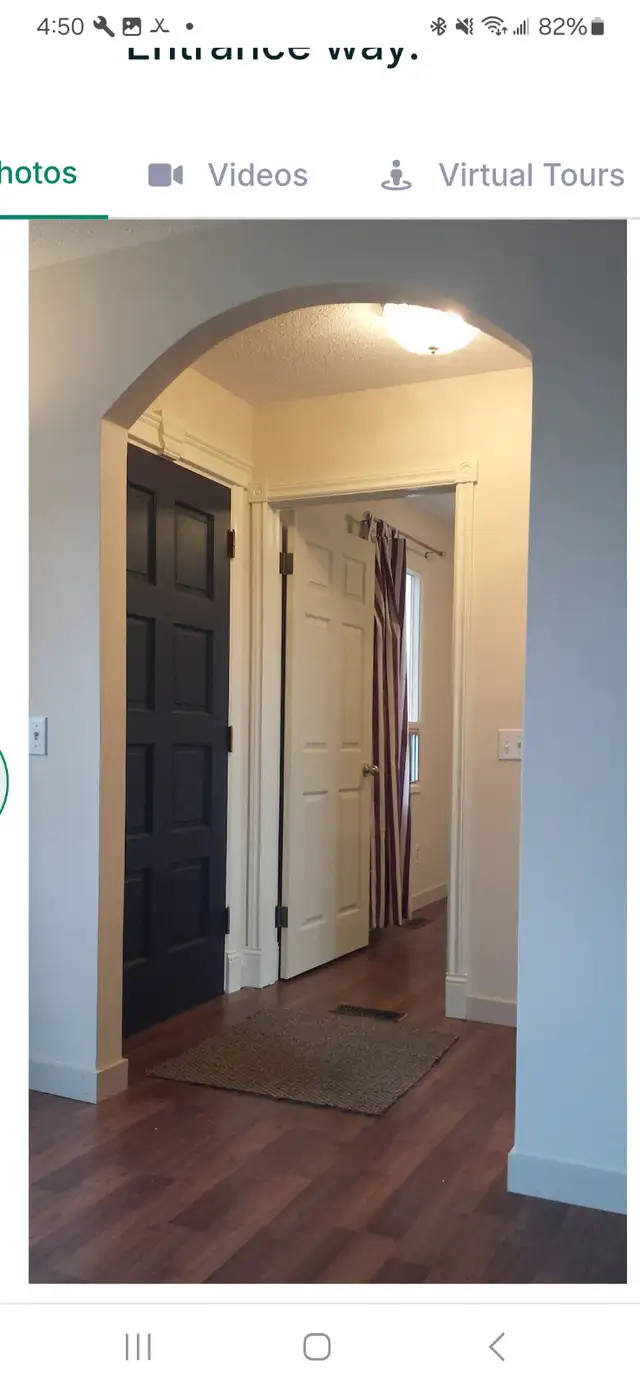Screen dimensions: 640x1388
Task: Go to the home screen
Action: click(x=317, y=1346)
